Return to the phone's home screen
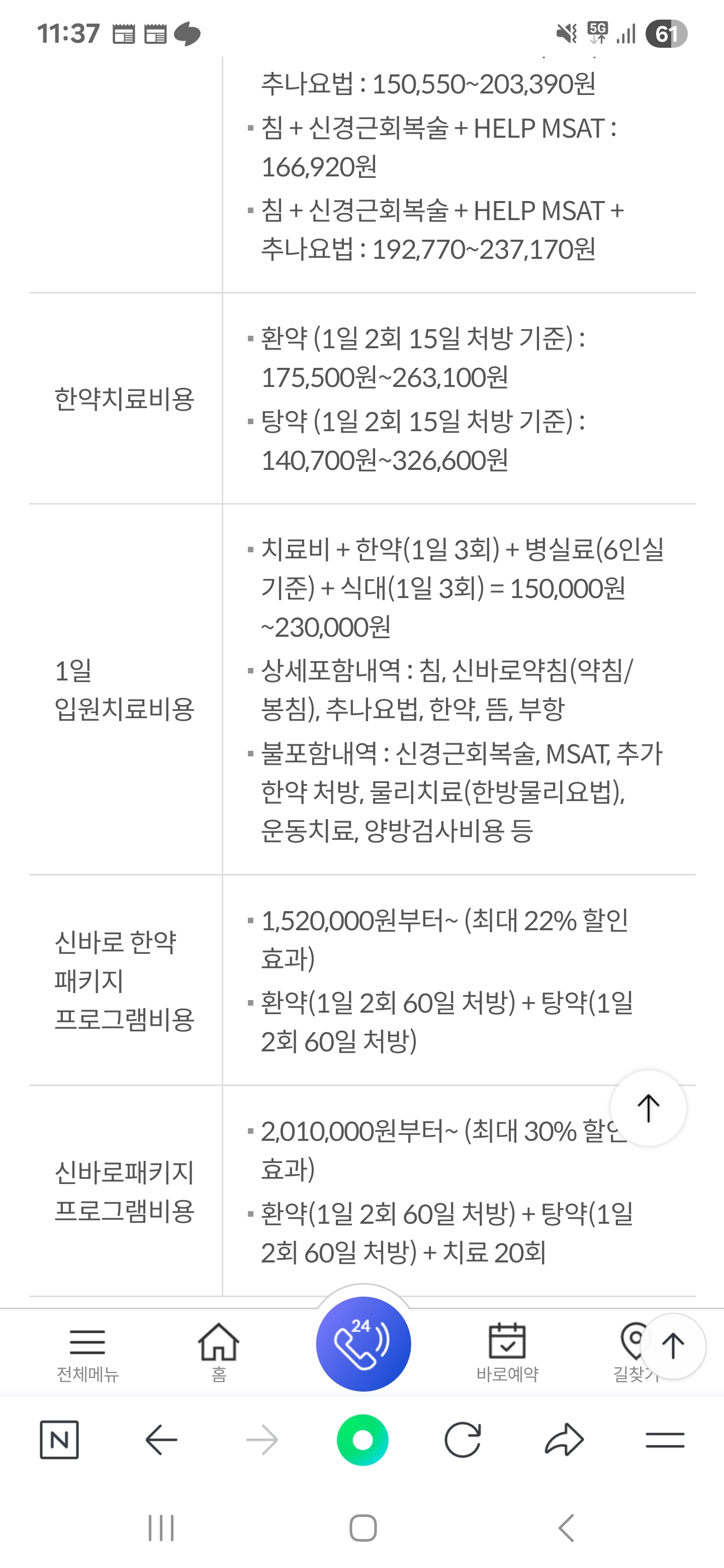The image size is (724, 1568). coord(363,1528)
